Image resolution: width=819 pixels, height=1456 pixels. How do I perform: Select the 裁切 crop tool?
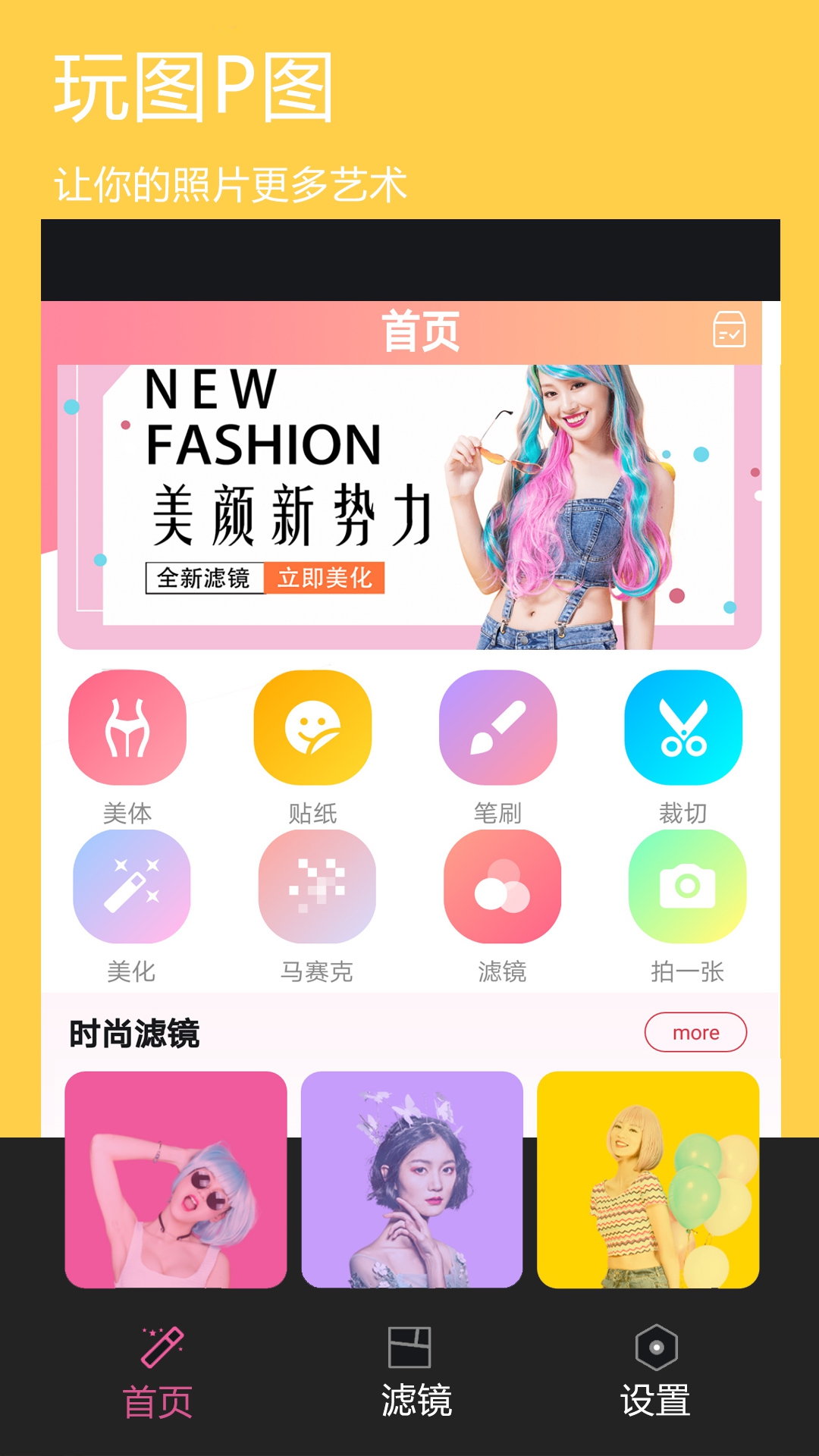683,726
